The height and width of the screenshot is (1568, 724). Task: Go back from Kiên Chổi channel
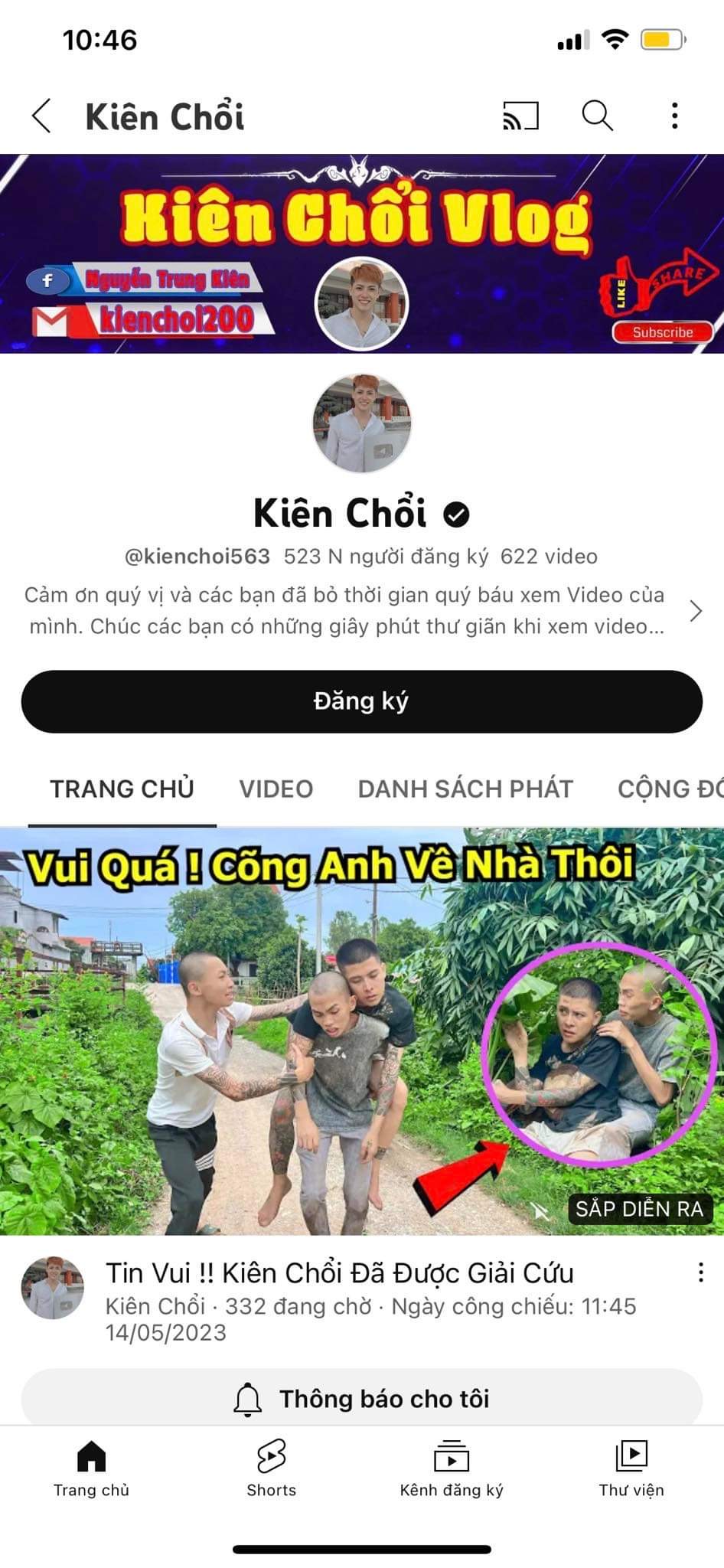pos(42,116)
